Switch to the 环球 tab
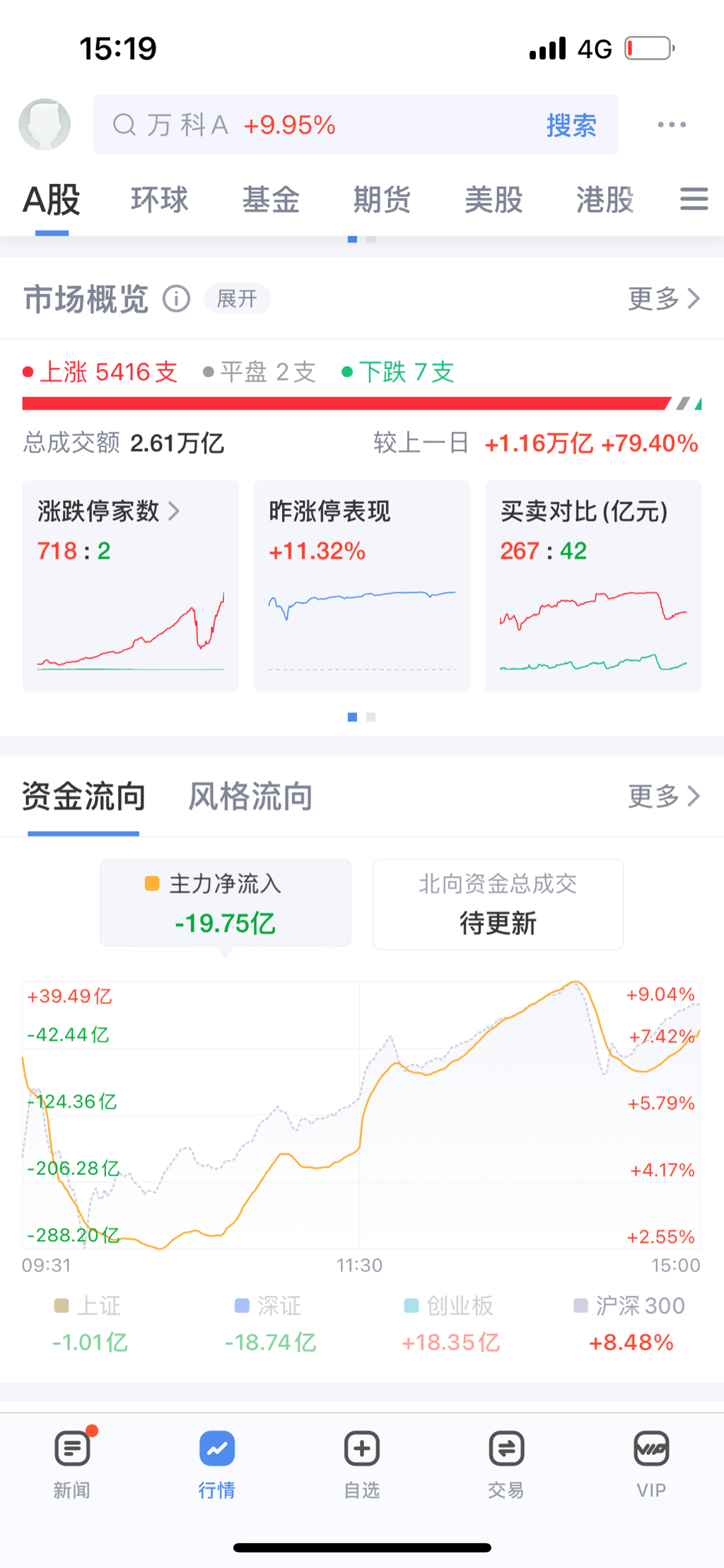Screen dimensions: 724x1568 tap(160, 199)
